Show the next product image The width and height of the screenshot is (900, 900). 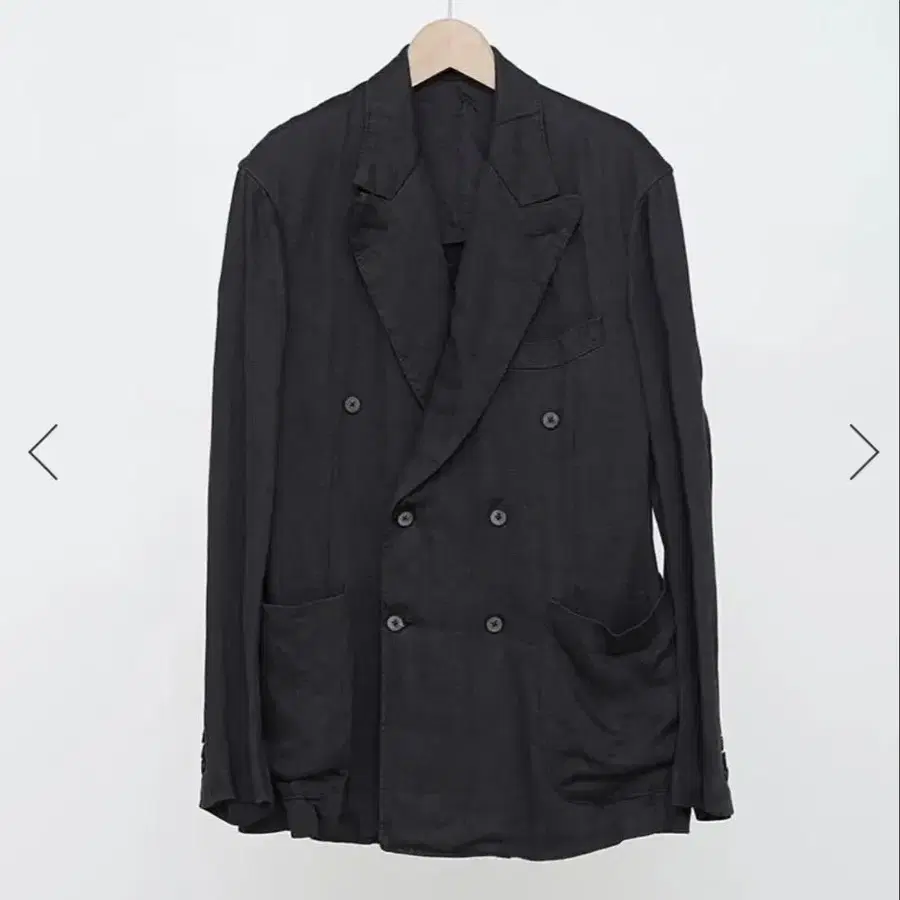[x=863, y=451]
